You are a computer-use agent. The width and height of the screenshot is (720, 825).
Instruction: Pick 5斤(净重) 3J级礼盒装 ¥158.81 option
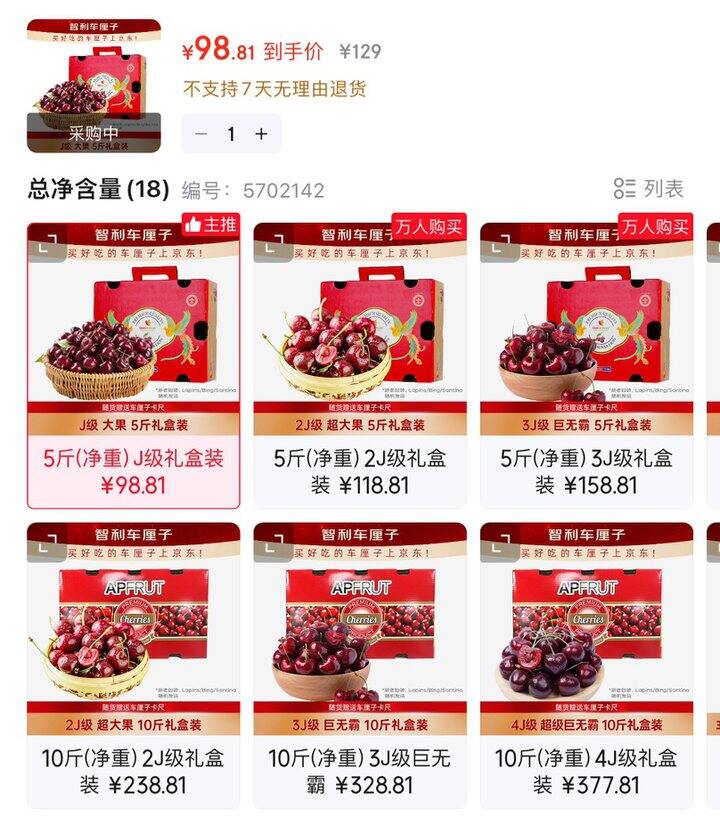tap(586, 365)
